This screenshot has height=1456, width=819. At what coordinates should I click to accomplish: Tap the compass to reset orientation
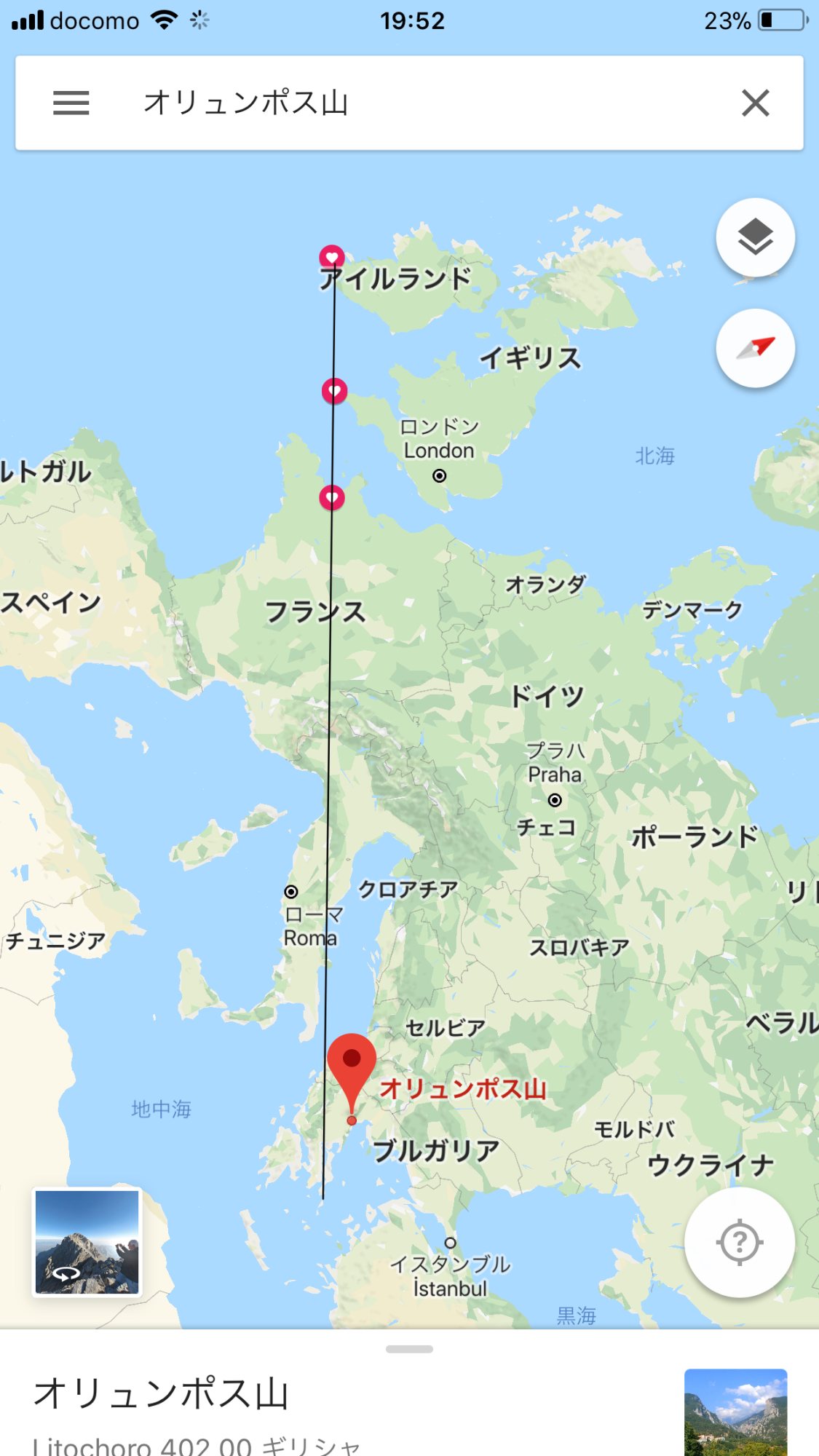click(755, 348)
